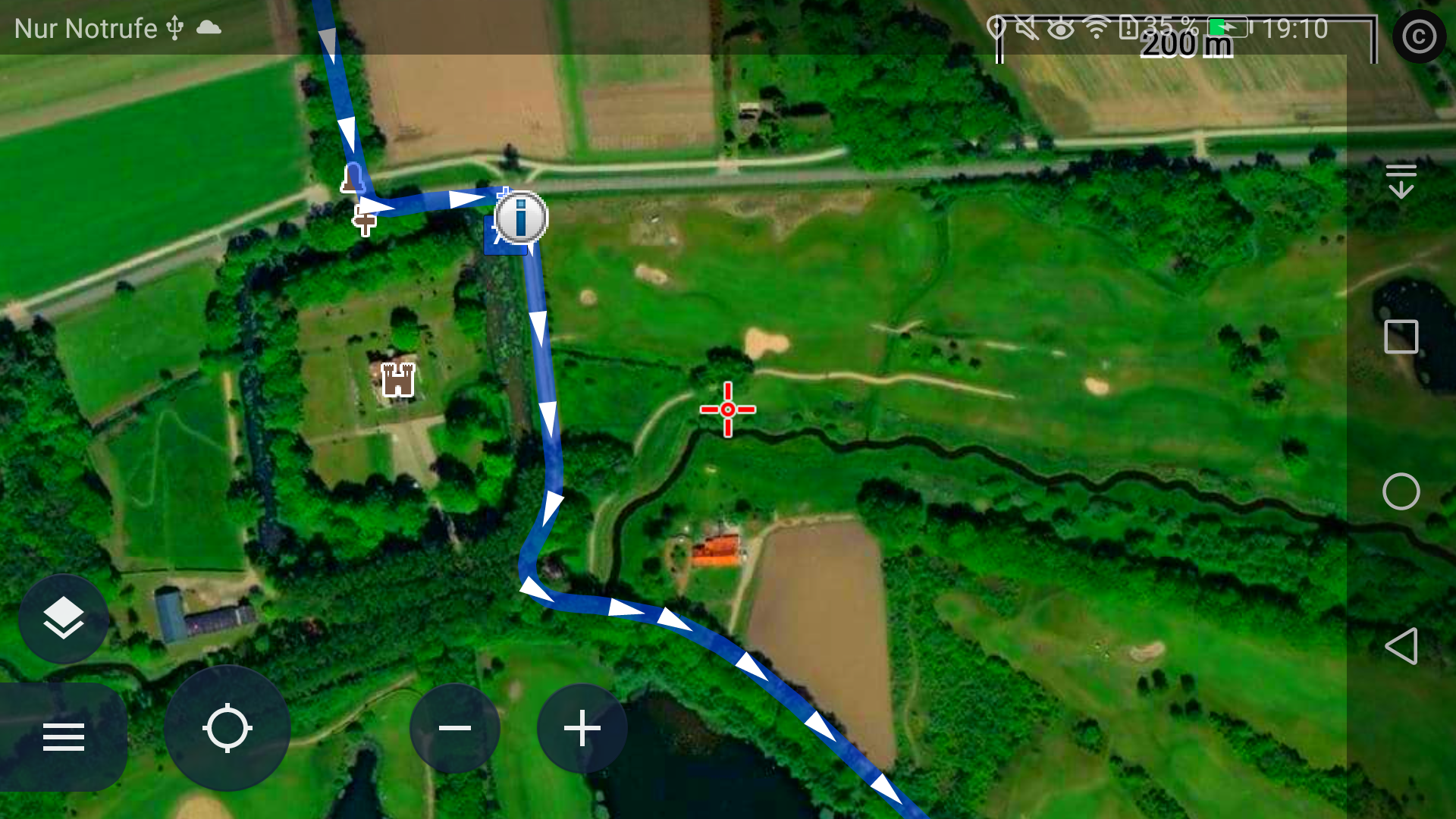This screenshot has height=819, width=1456.
Task: Open the map layers selector
Action: 64,618
